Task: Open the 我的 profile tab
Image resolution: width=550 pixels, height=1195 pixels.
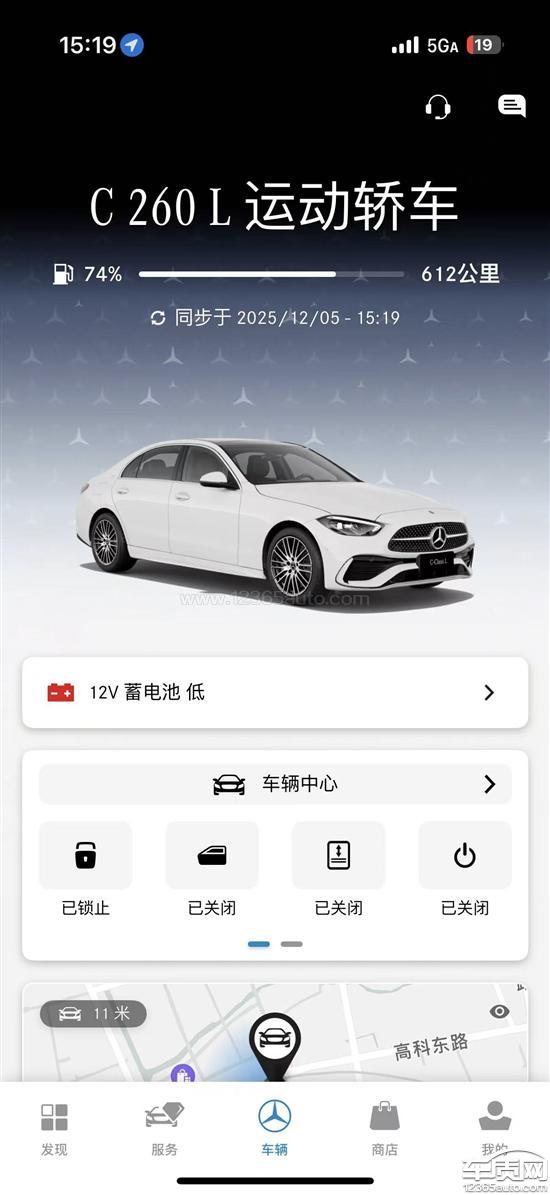Action: click(495, 1129)
